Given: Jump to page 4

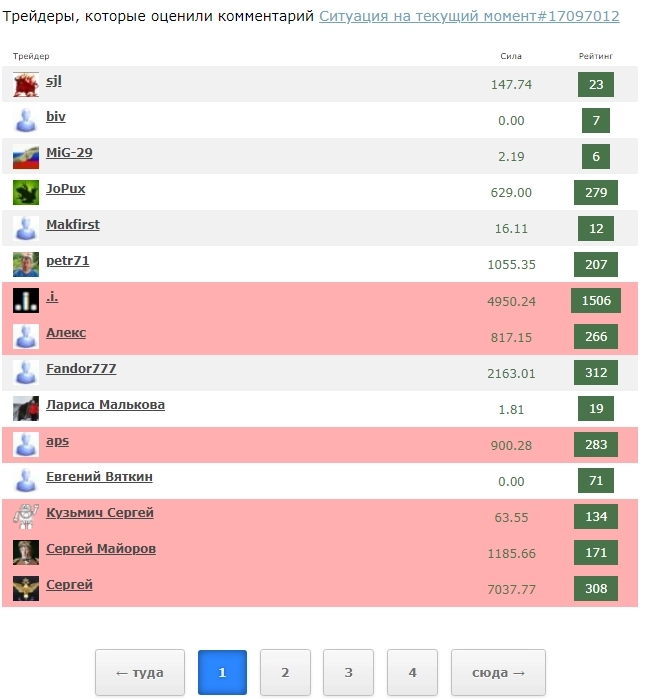Looking at the screenshot, I should 412,673.
